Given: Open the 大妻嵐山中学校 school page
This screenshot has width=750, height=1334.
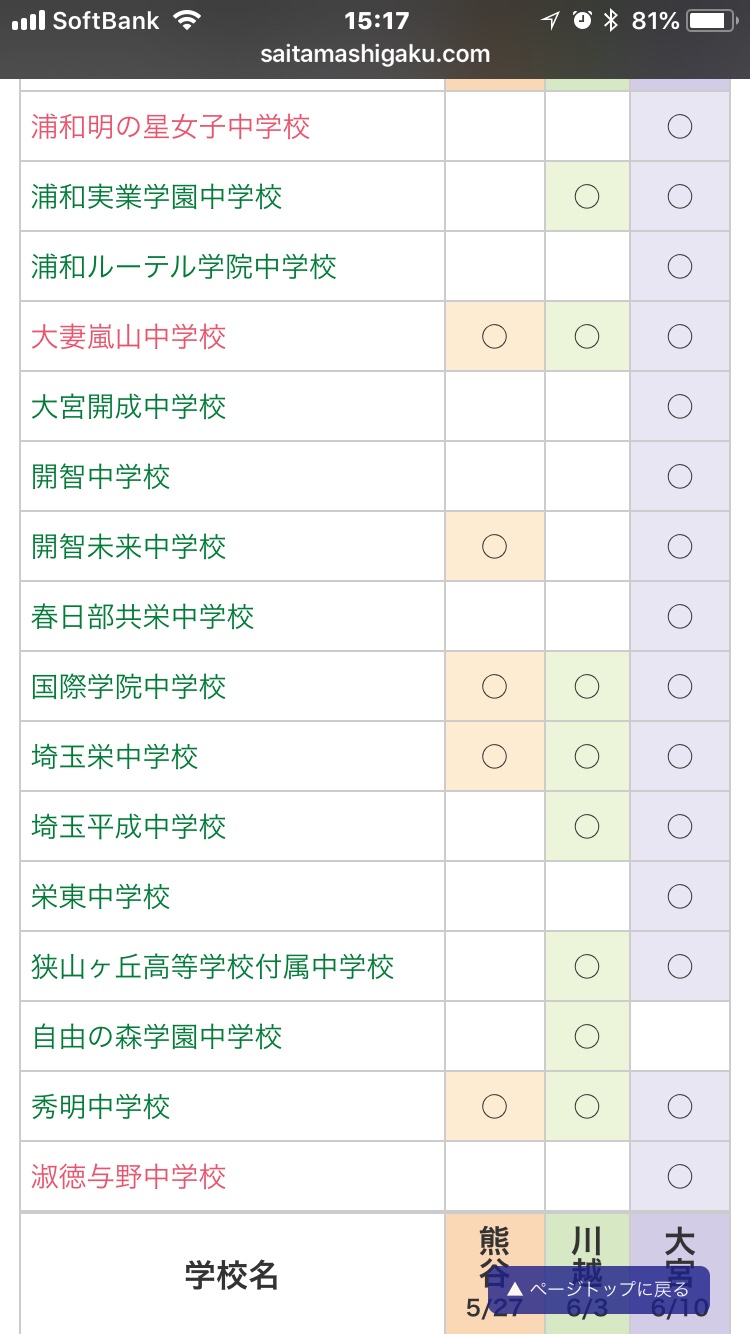Looking at the screenshot, I should coord(129,337).
